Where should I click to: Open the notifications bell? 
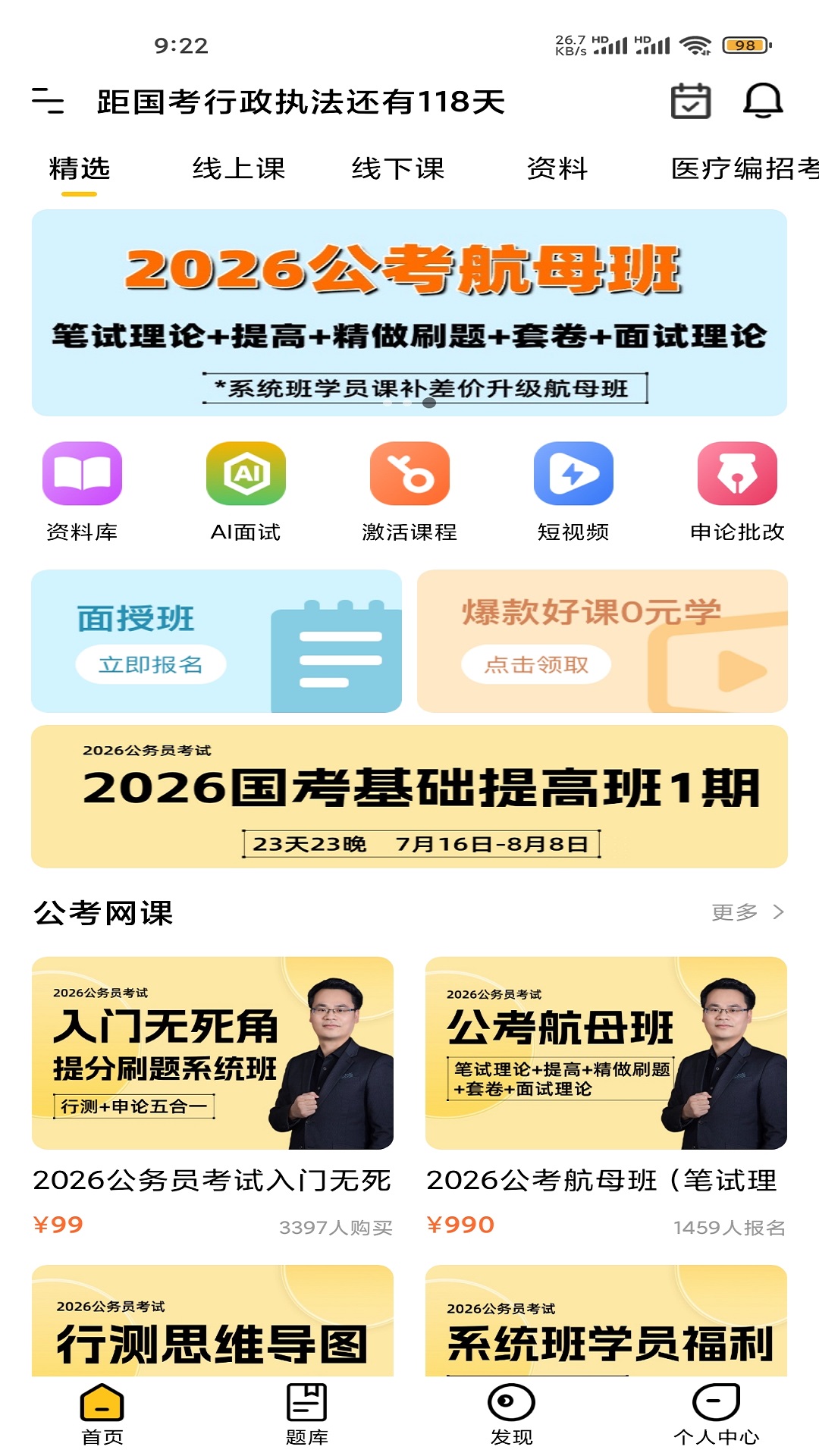tap(762, 101)
